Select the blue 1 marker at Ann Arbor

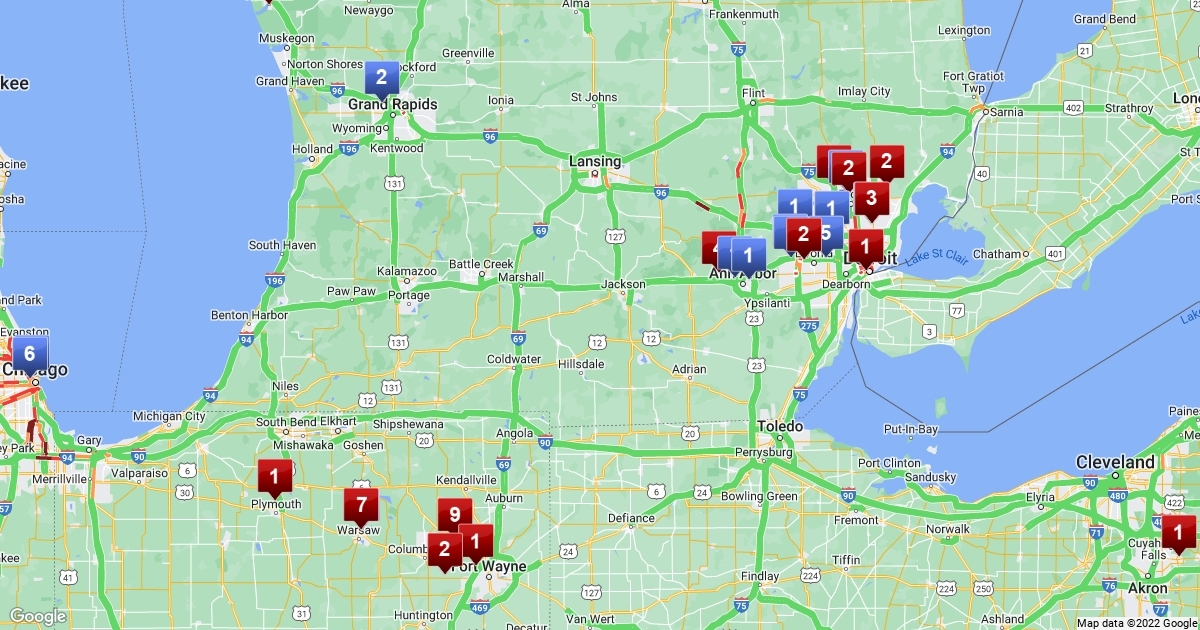pyautogui.click(x=748, y=254)
